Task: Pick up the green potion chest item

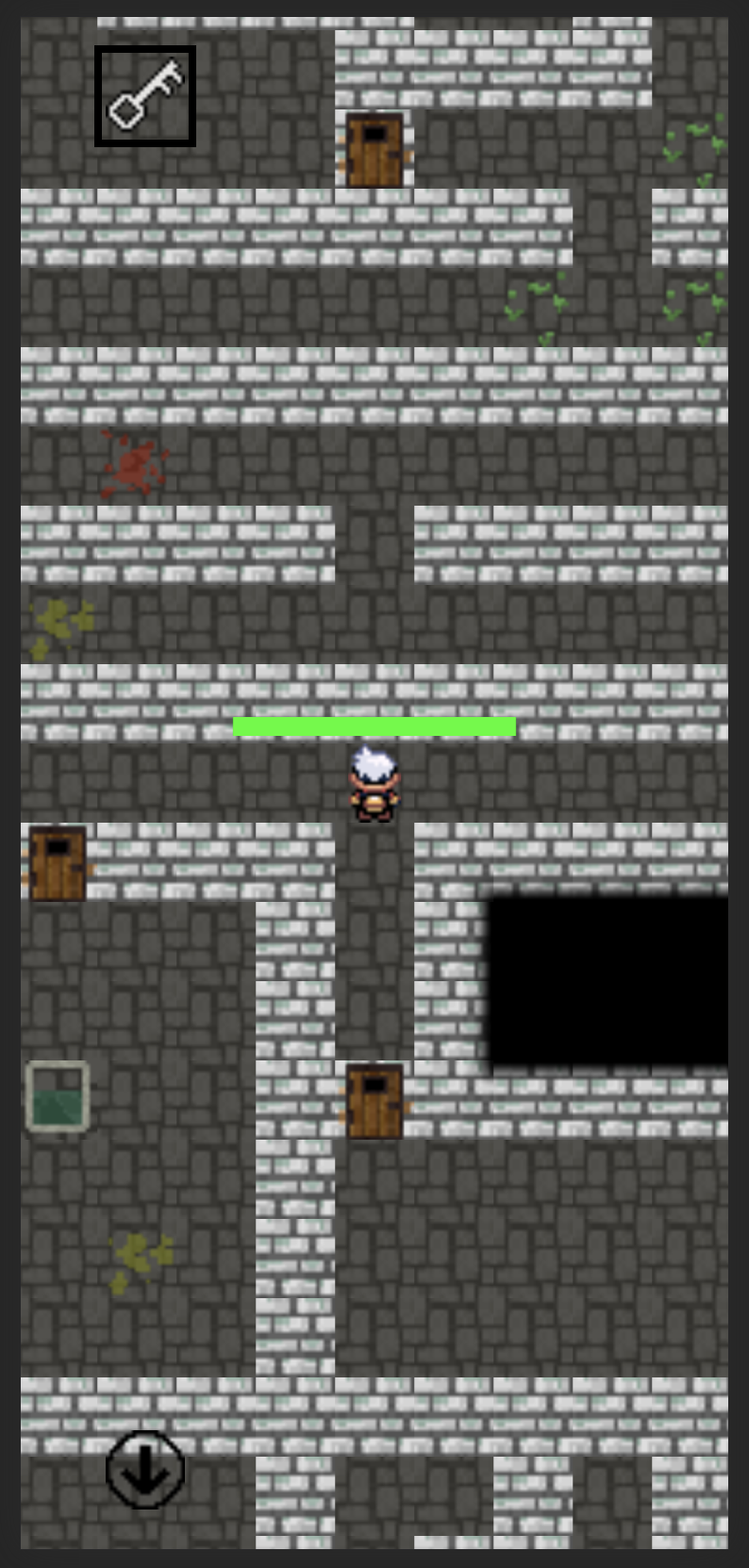Action: coord(57,1094)
